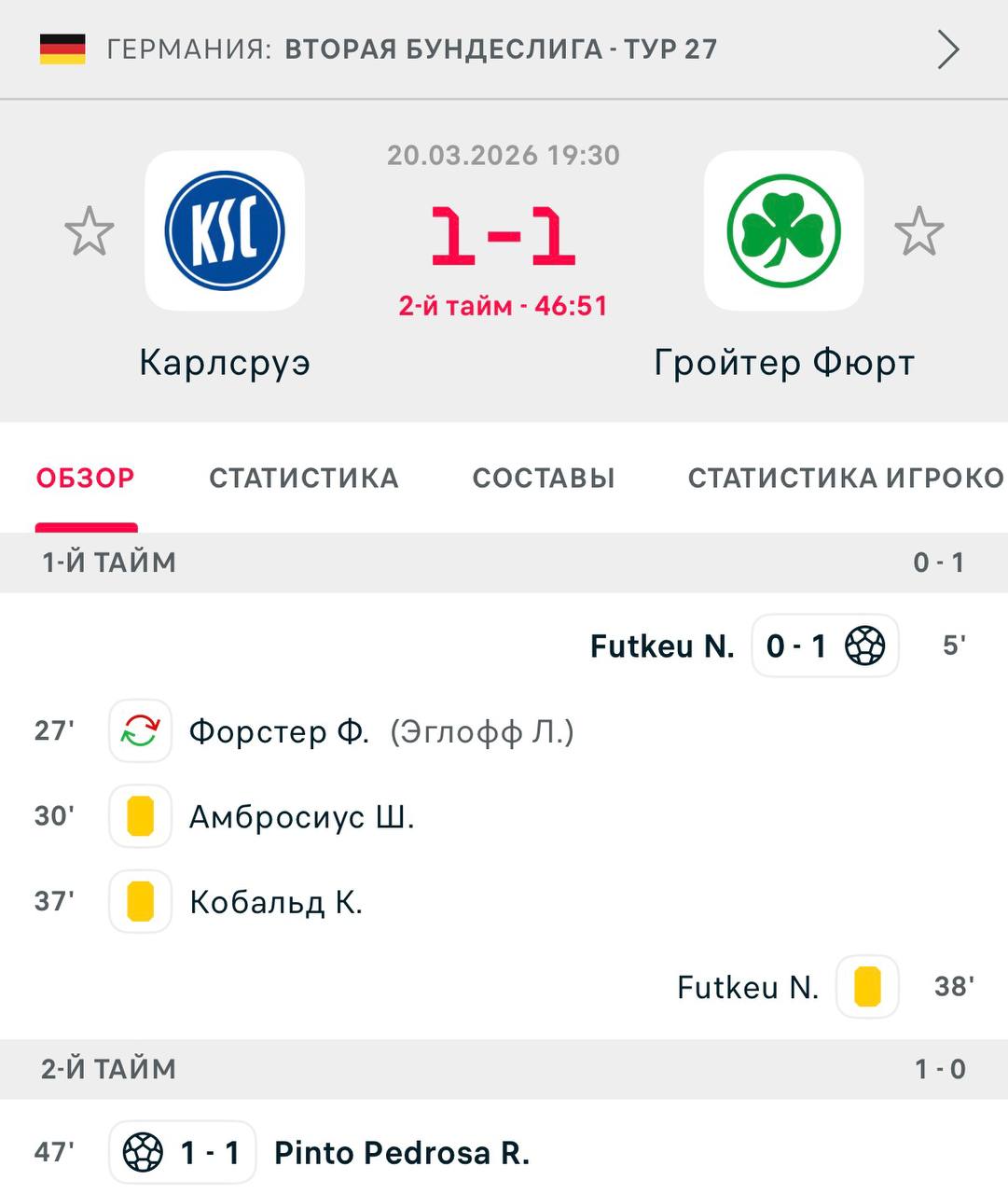Screen dimensions: 1008x1194
Task: Switch to the Составы tab
Action: click(x=544, y=478)
